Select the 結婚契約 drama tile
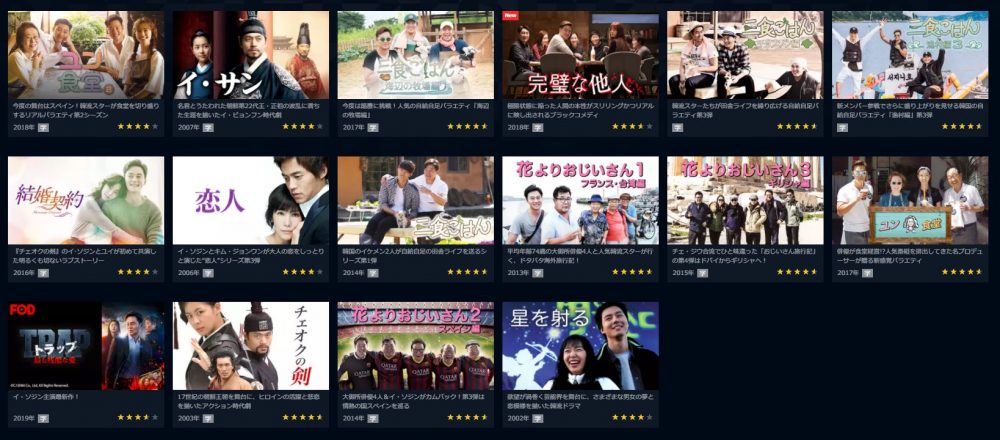 click(85, 200)
